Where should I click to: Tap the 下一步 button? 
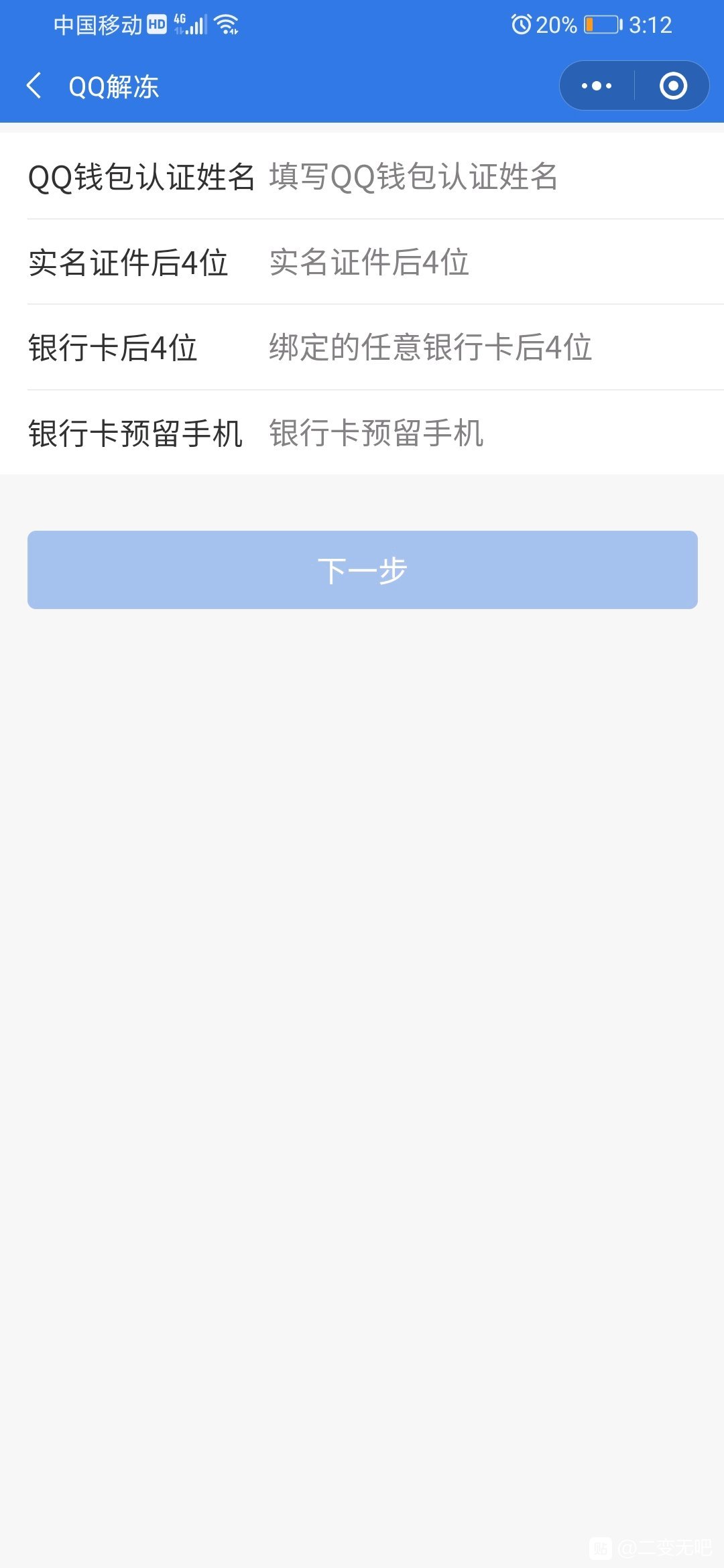tap(362, 570)
